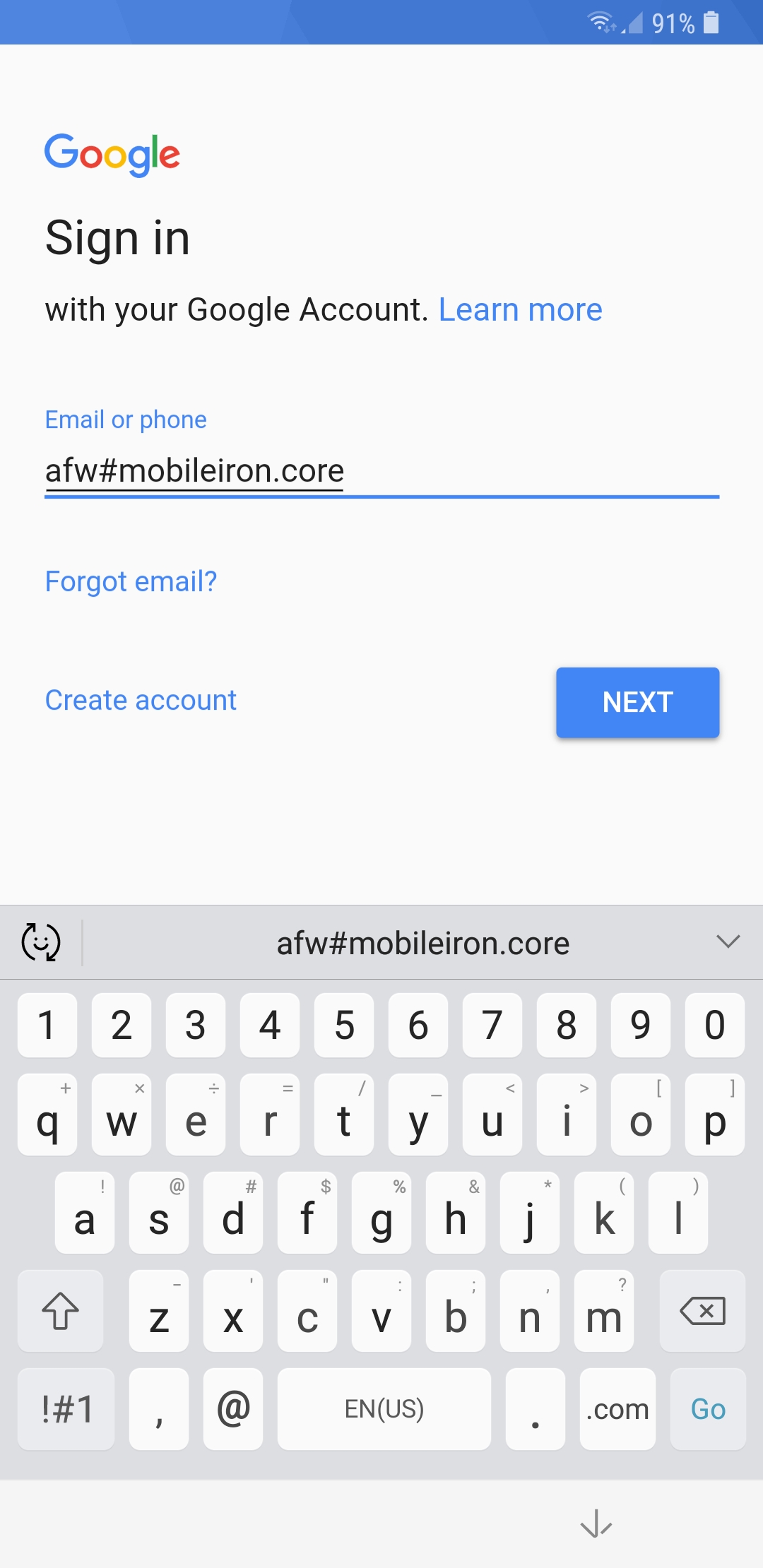The height and width of the screenshot is (1568, 763).
Task: Tap the @ symbol key
Action: tap(232, 1409)
